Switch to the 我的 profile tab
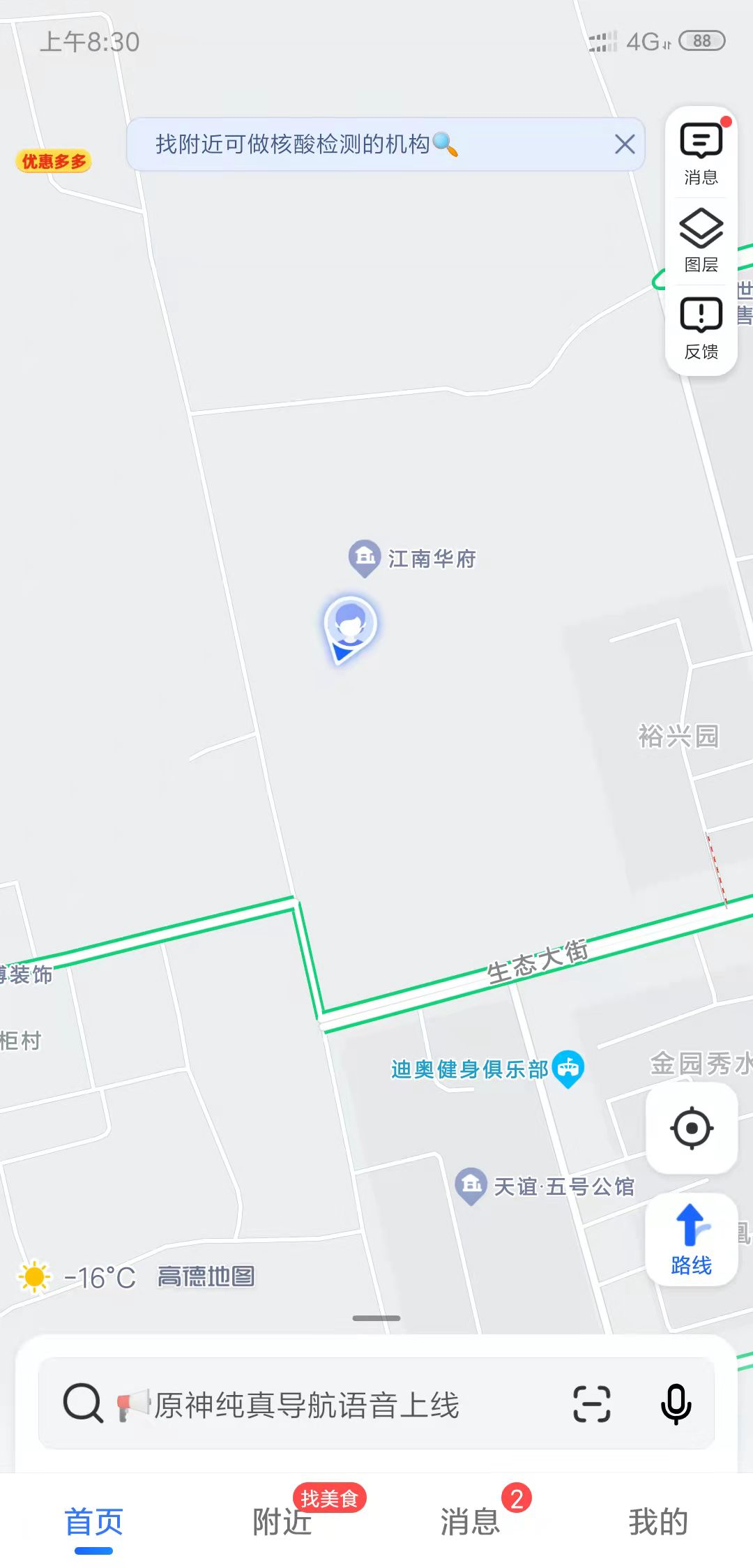Screen dimensions: 753x1568 658,1521
